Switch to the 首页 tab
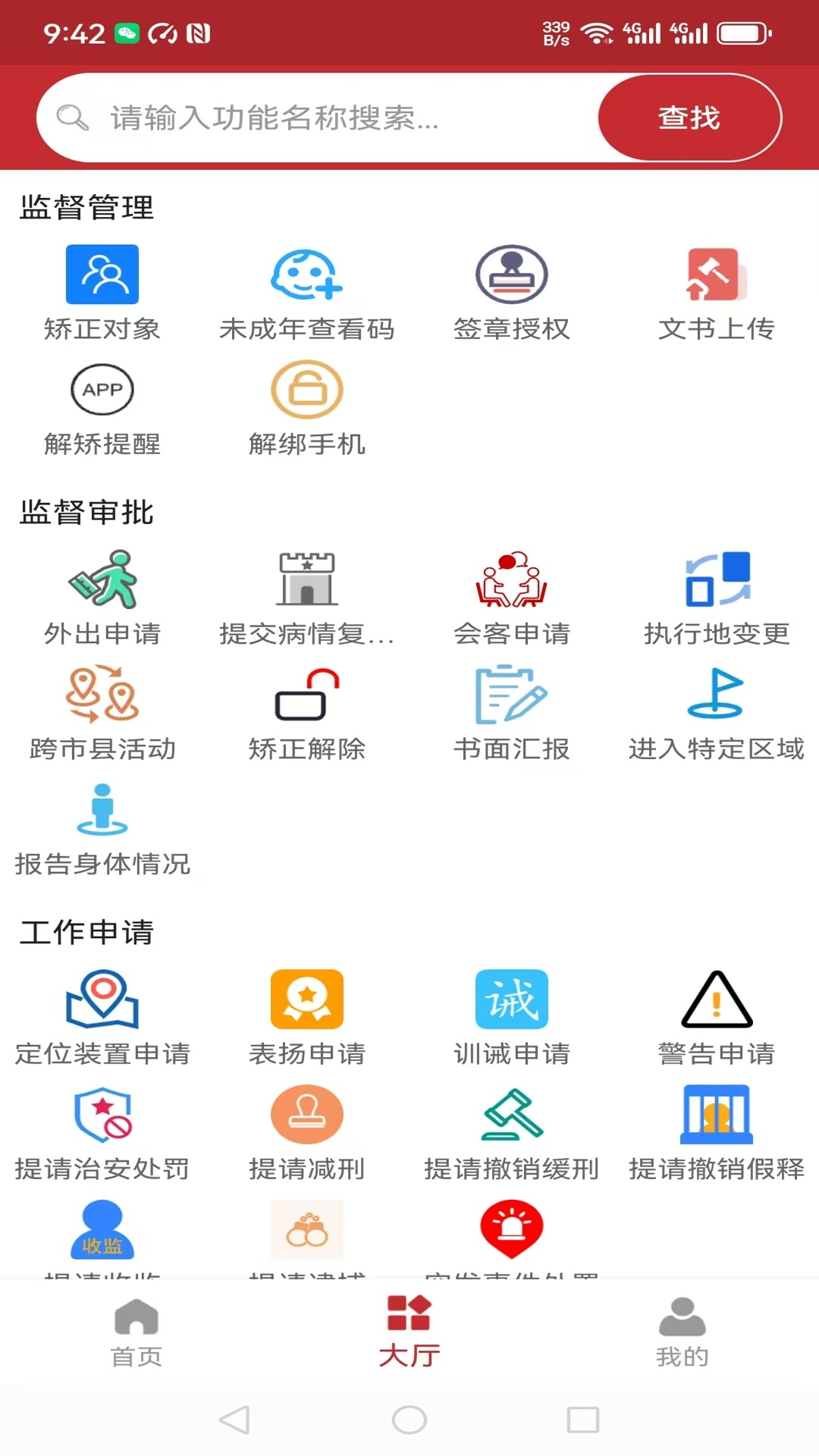 (136, 1331)
